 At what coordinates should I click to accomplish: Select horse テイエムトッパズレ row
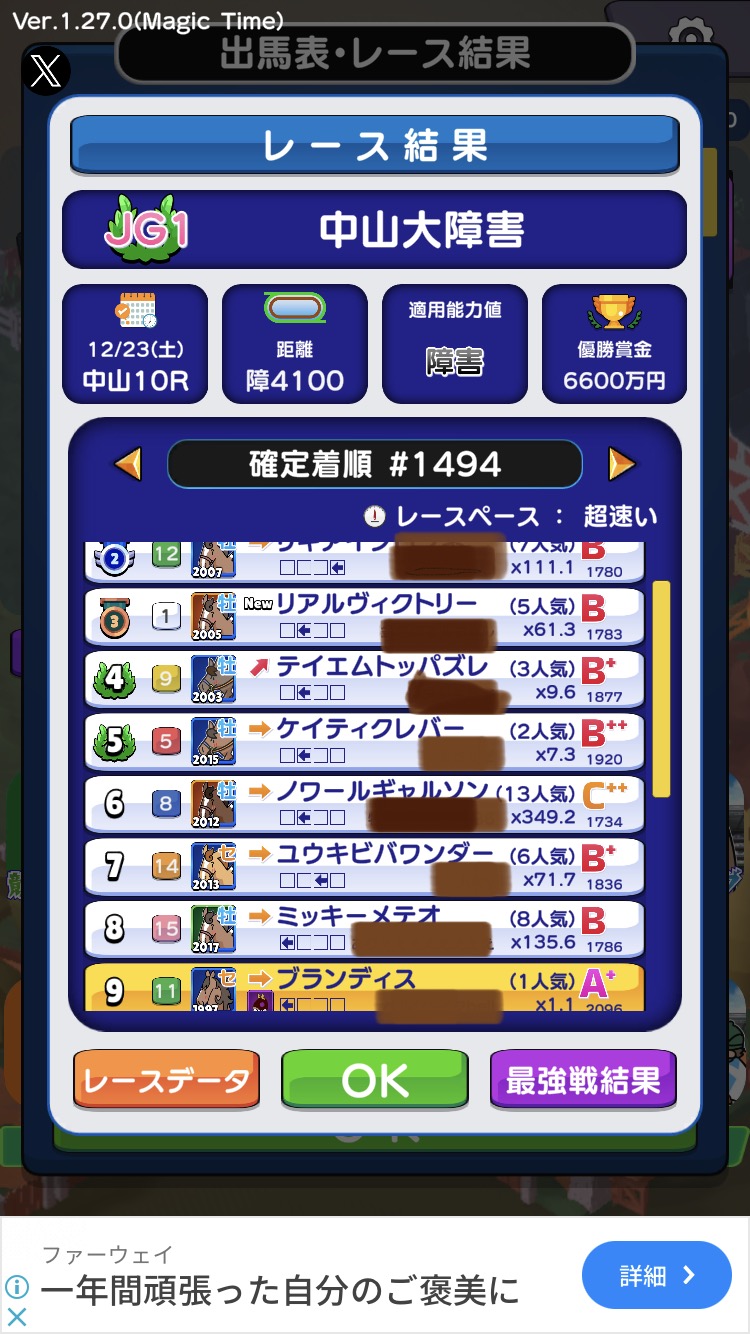tap(364, 679)
